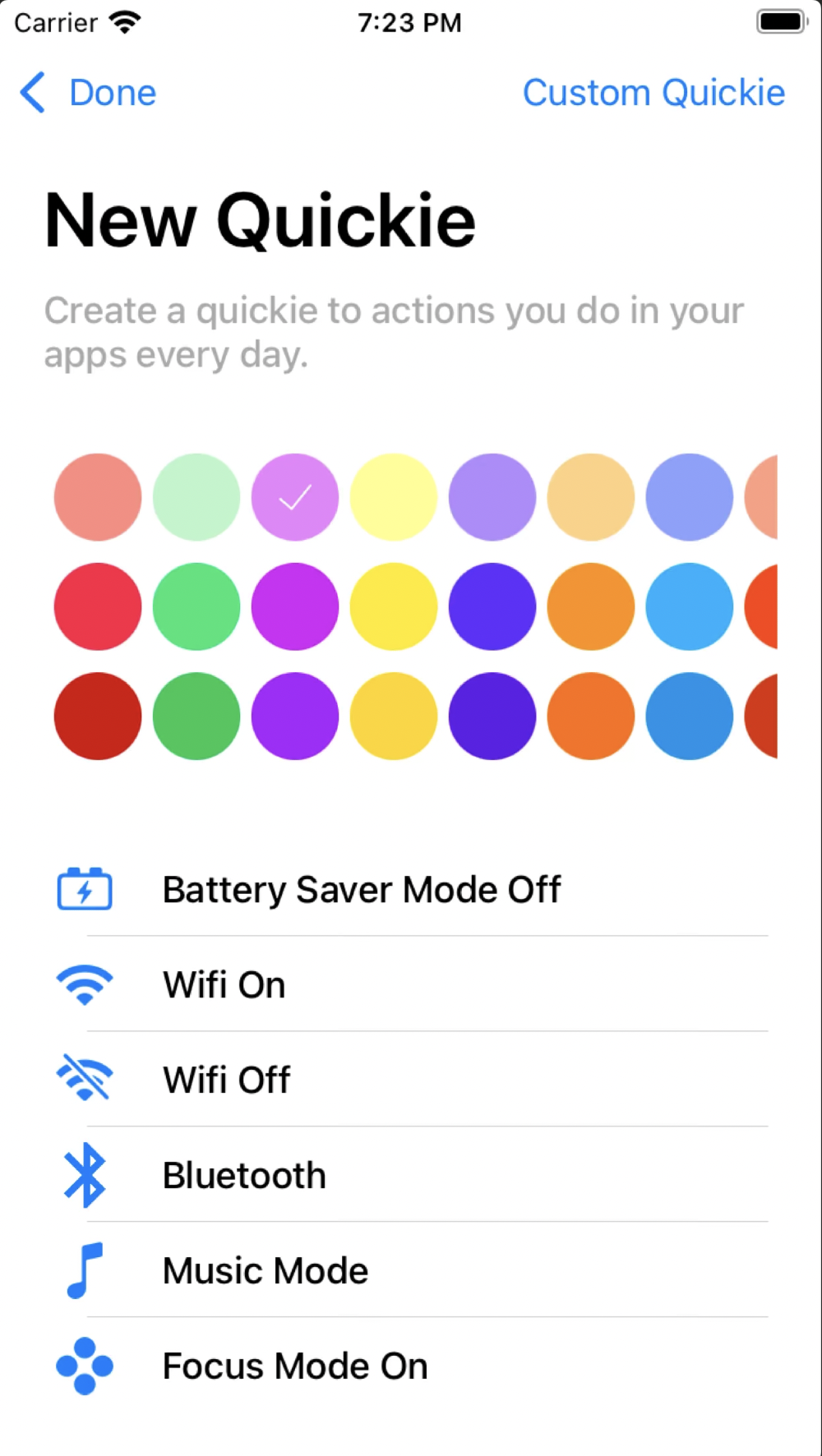Image resolution: width=822 pixels, height=1456 pixels.
Task: Pick the bright red color swatch
Action: pyautogui.click(x=98, y=606)
